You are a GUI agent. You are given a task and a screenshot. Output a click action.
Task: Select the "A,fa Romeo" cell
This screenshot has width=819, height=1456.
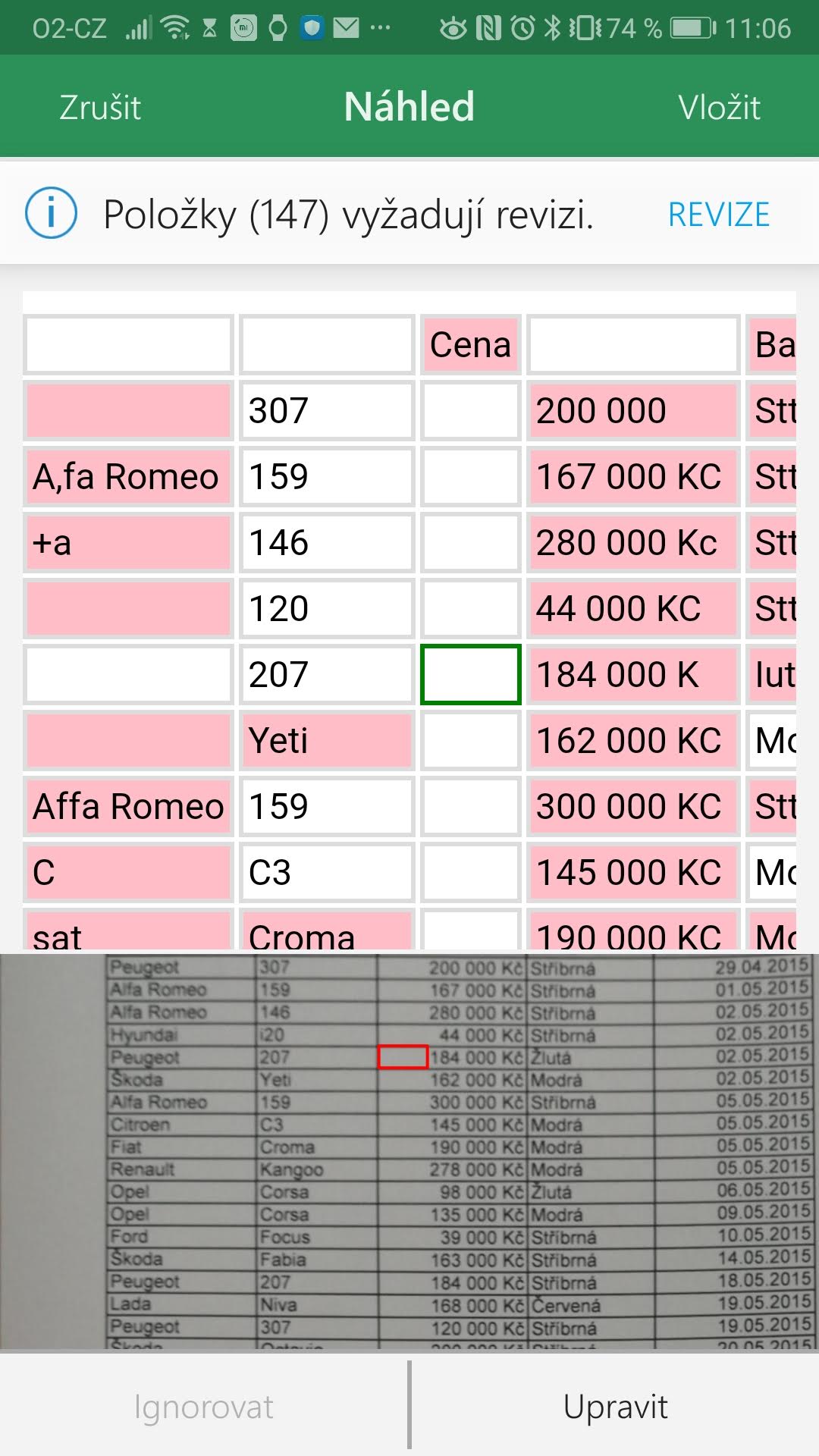click(x=127, y=477)
